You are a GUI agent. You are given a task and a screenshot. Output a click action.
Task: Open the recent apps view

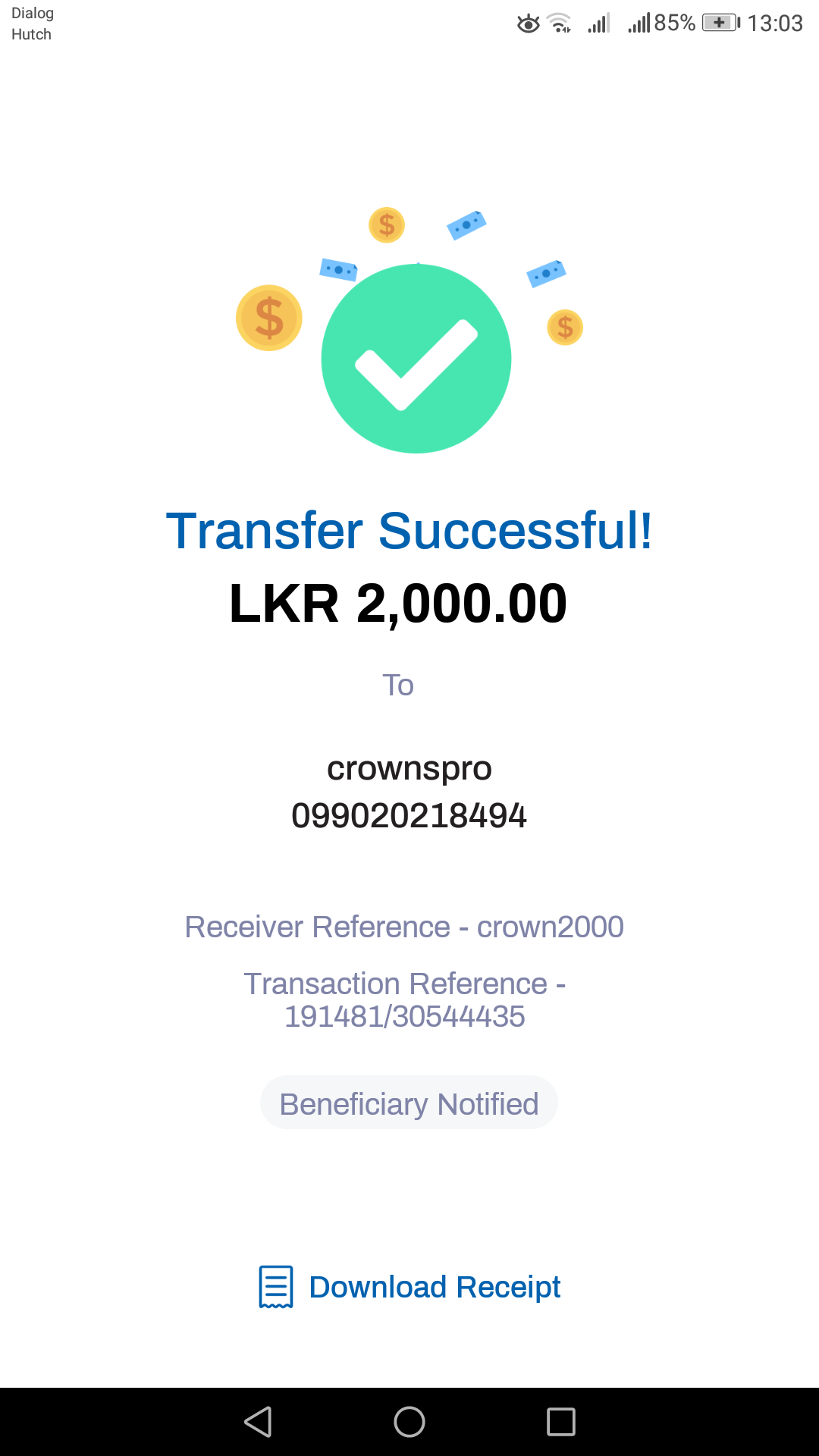coord(561,1422)
